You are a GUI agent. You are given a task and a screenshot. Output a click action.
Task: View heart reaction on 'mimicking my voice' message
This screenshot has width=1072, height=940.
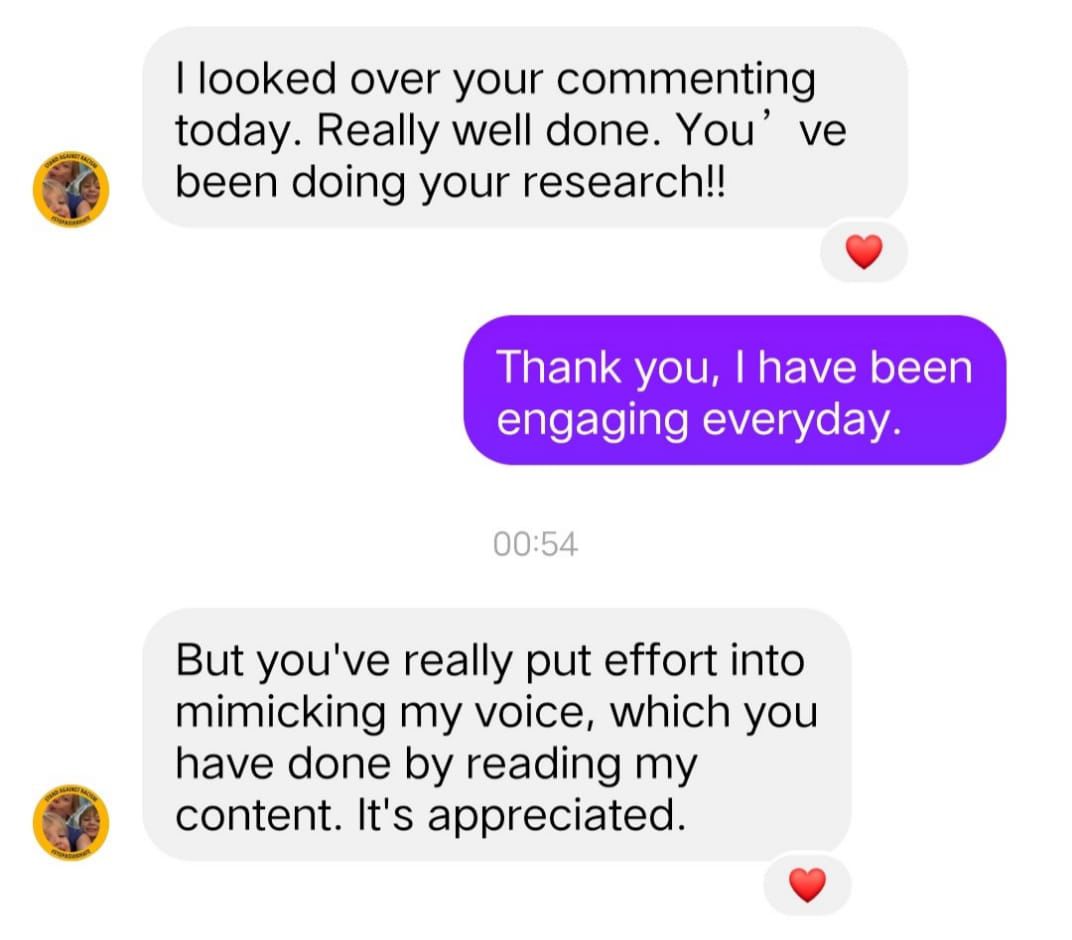[x=806, y=884]
